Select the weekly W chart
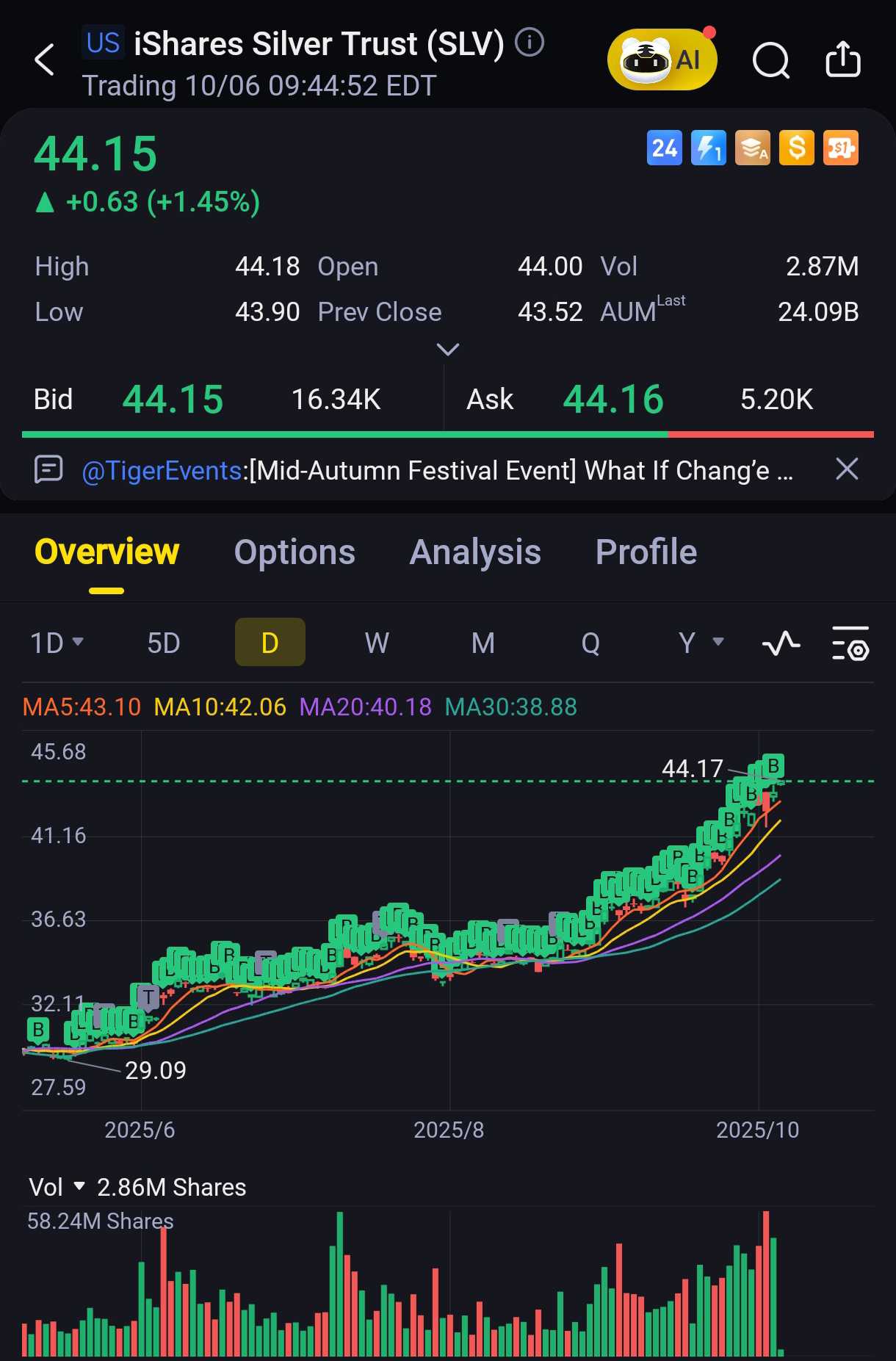Image resolution: width=896 pixels, height=1361 pixels. 377,643
